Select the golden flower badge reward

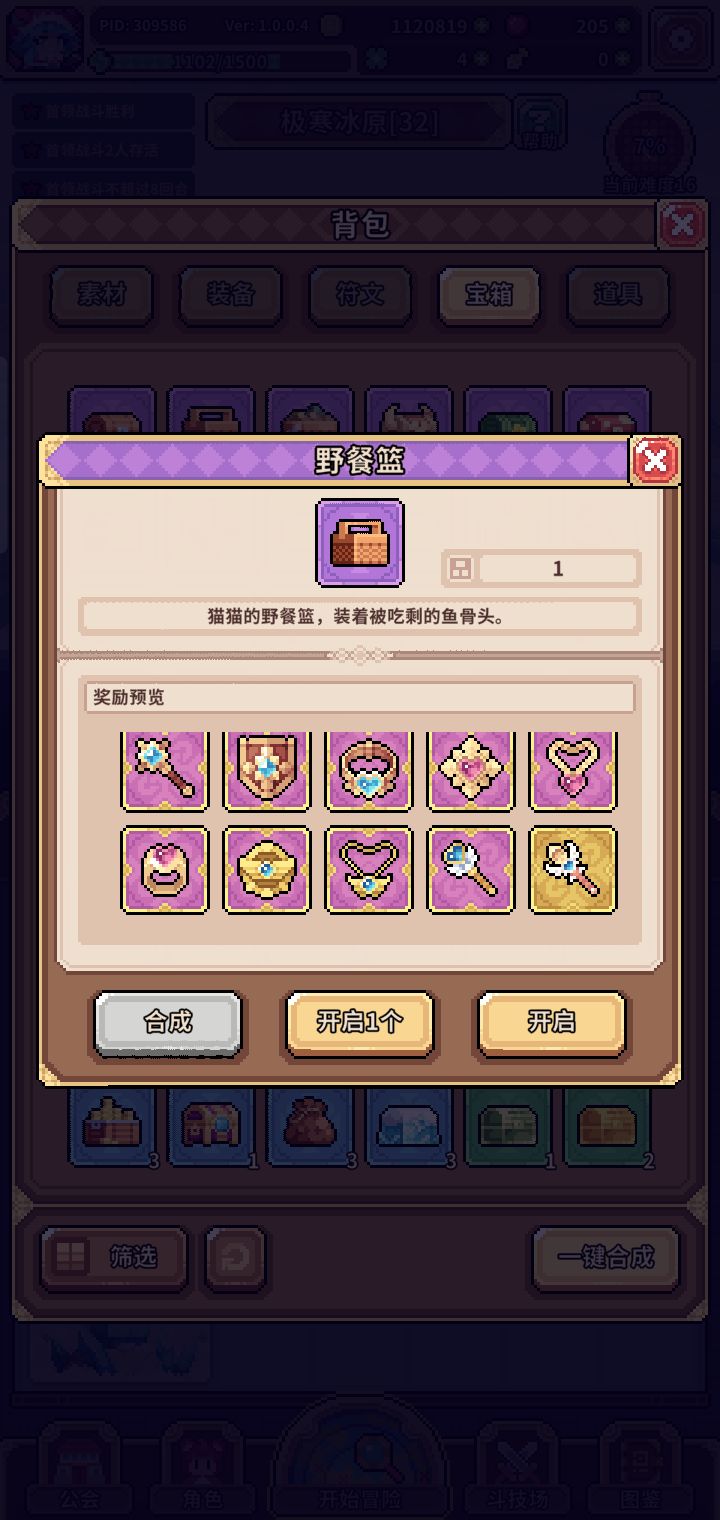tap(266, 870)
